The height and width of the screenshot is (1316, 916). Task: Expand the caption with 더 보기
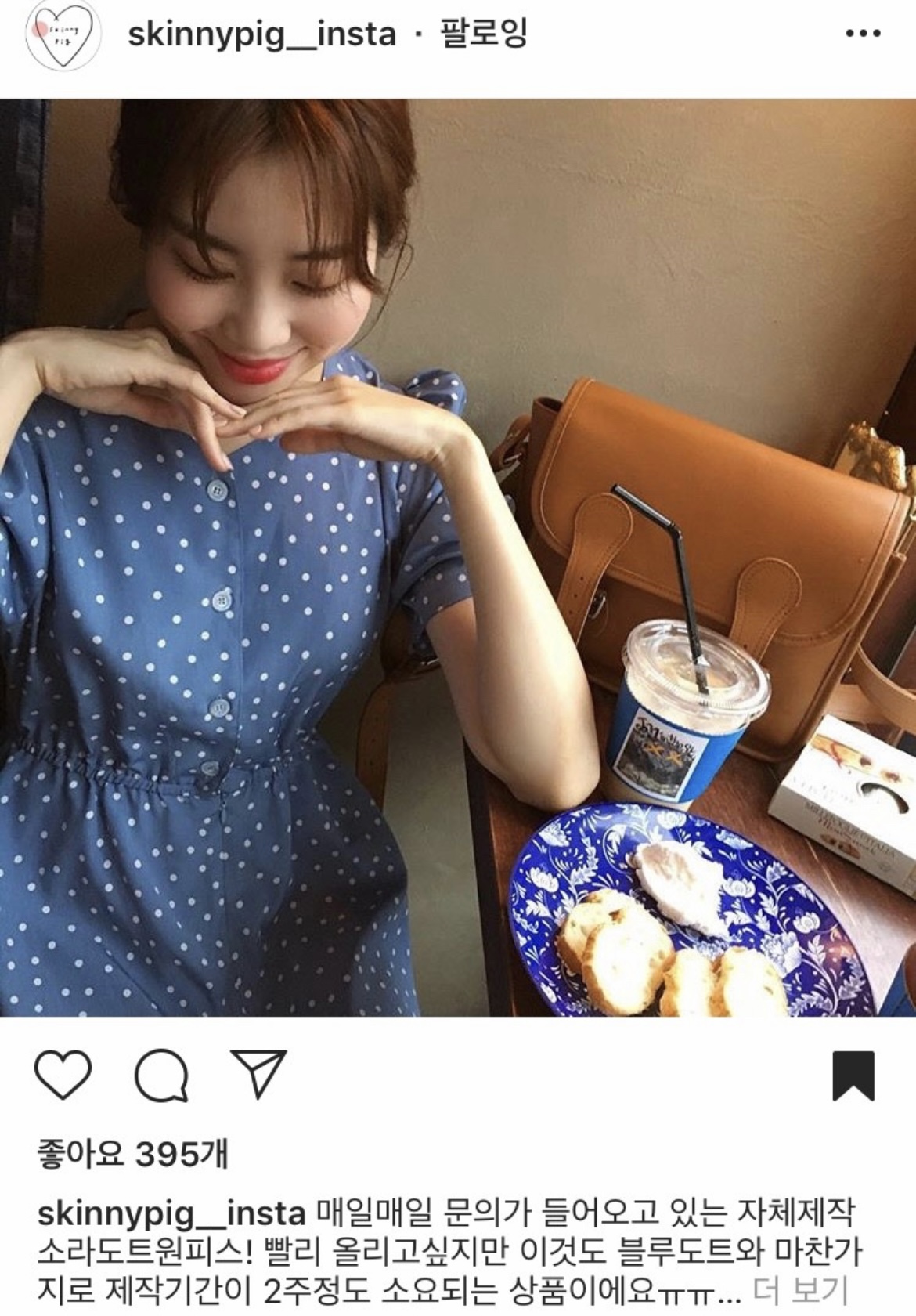pyautogui.click(x=800, y=1289)
